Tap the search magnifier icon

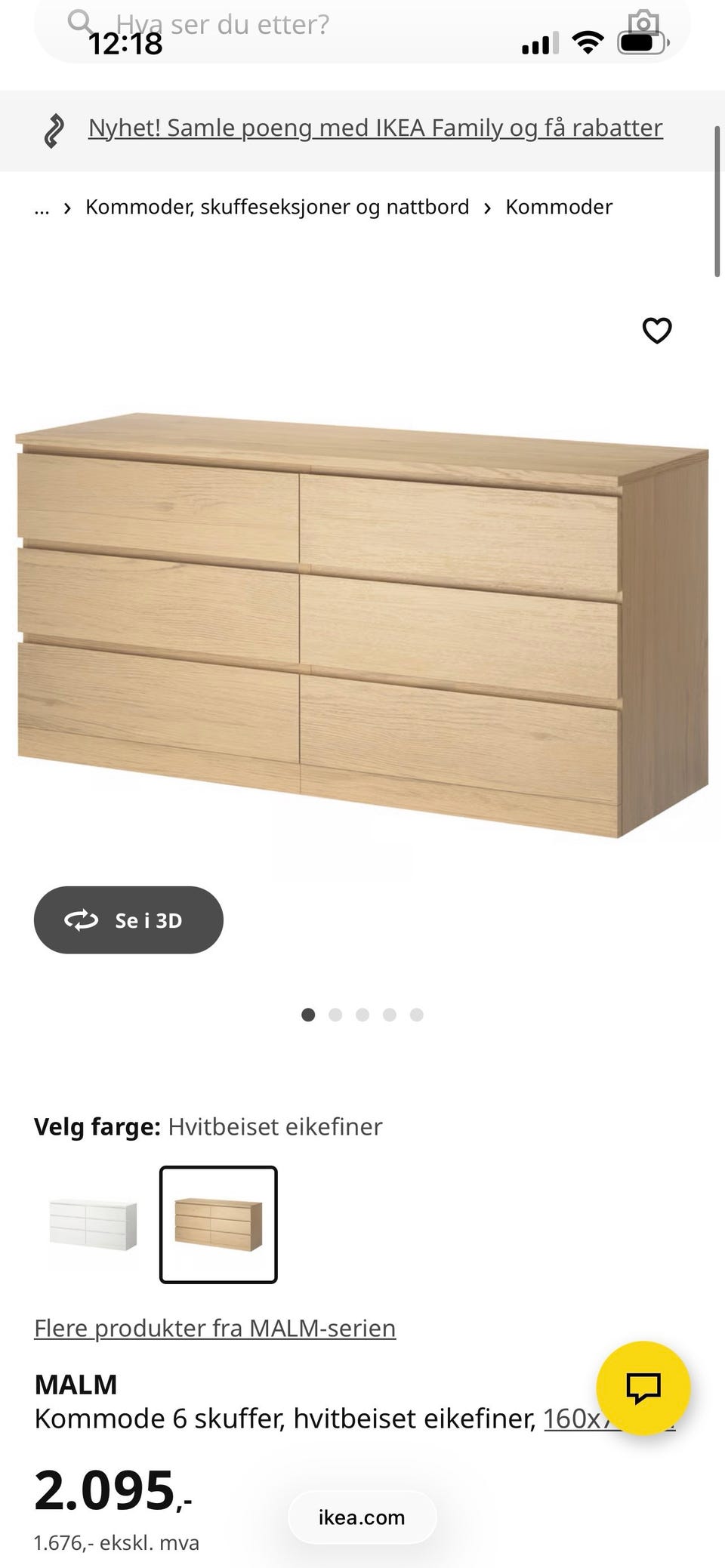[81, 21]
